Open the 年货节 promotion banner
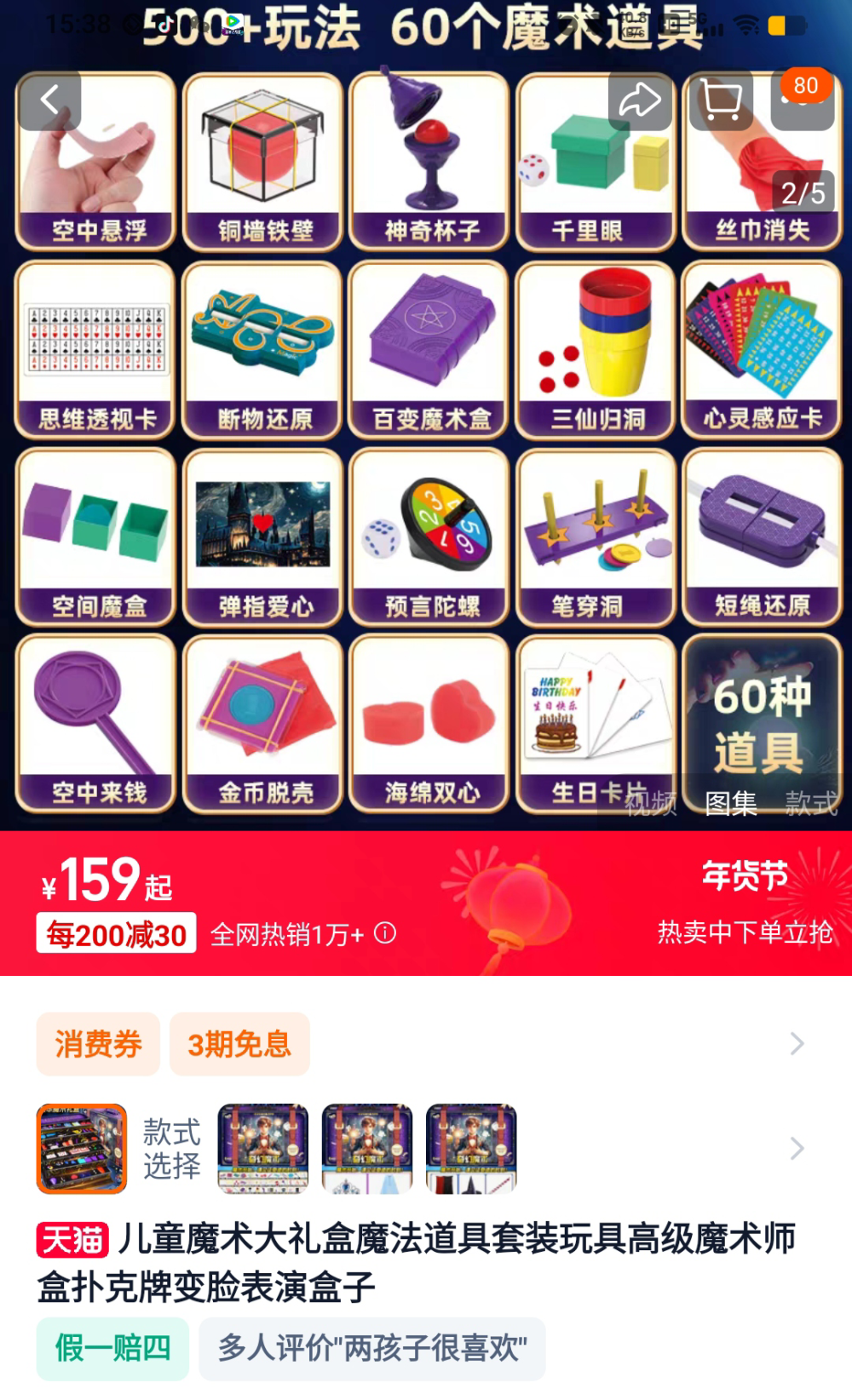 (744, 903)
